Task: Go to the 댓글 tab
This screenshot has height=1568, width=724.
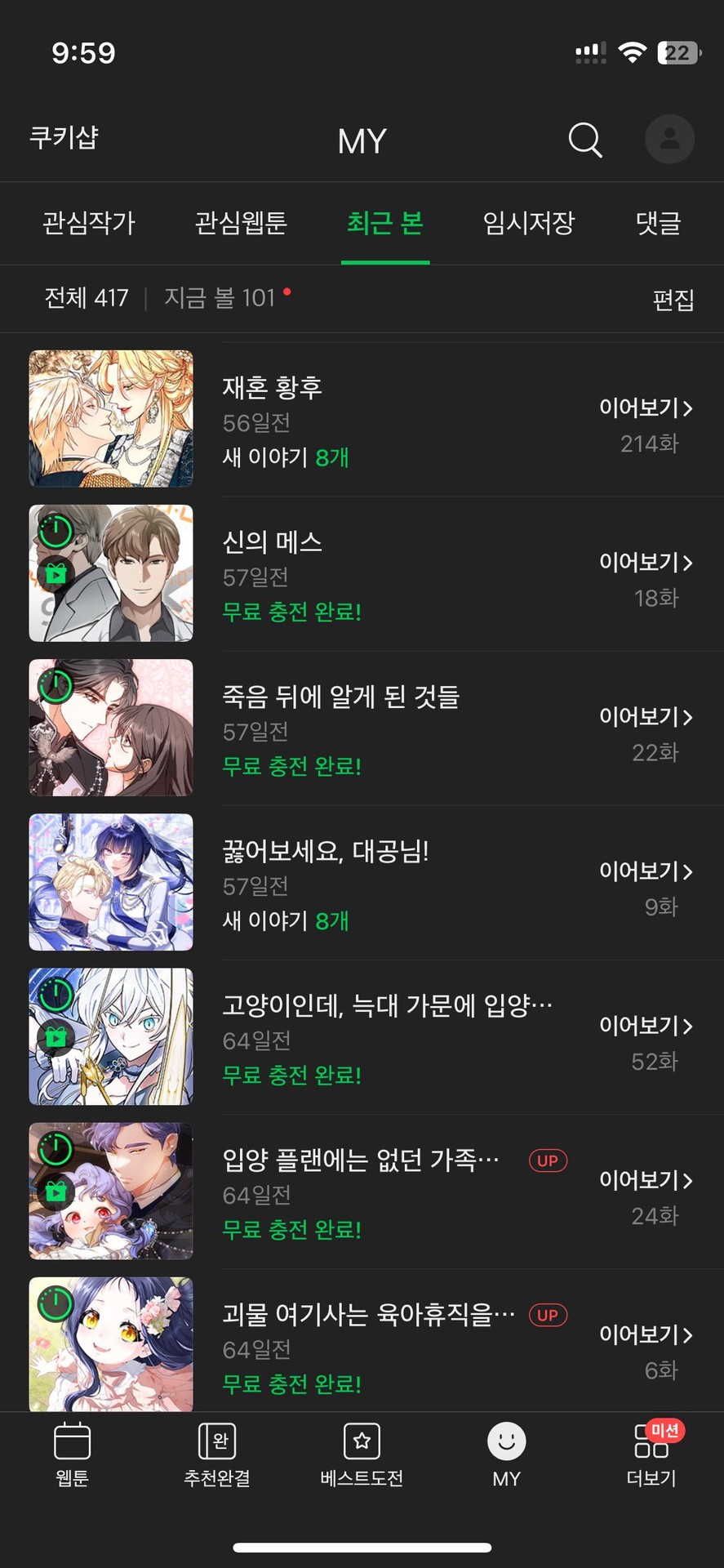Action: pos(658,223)
